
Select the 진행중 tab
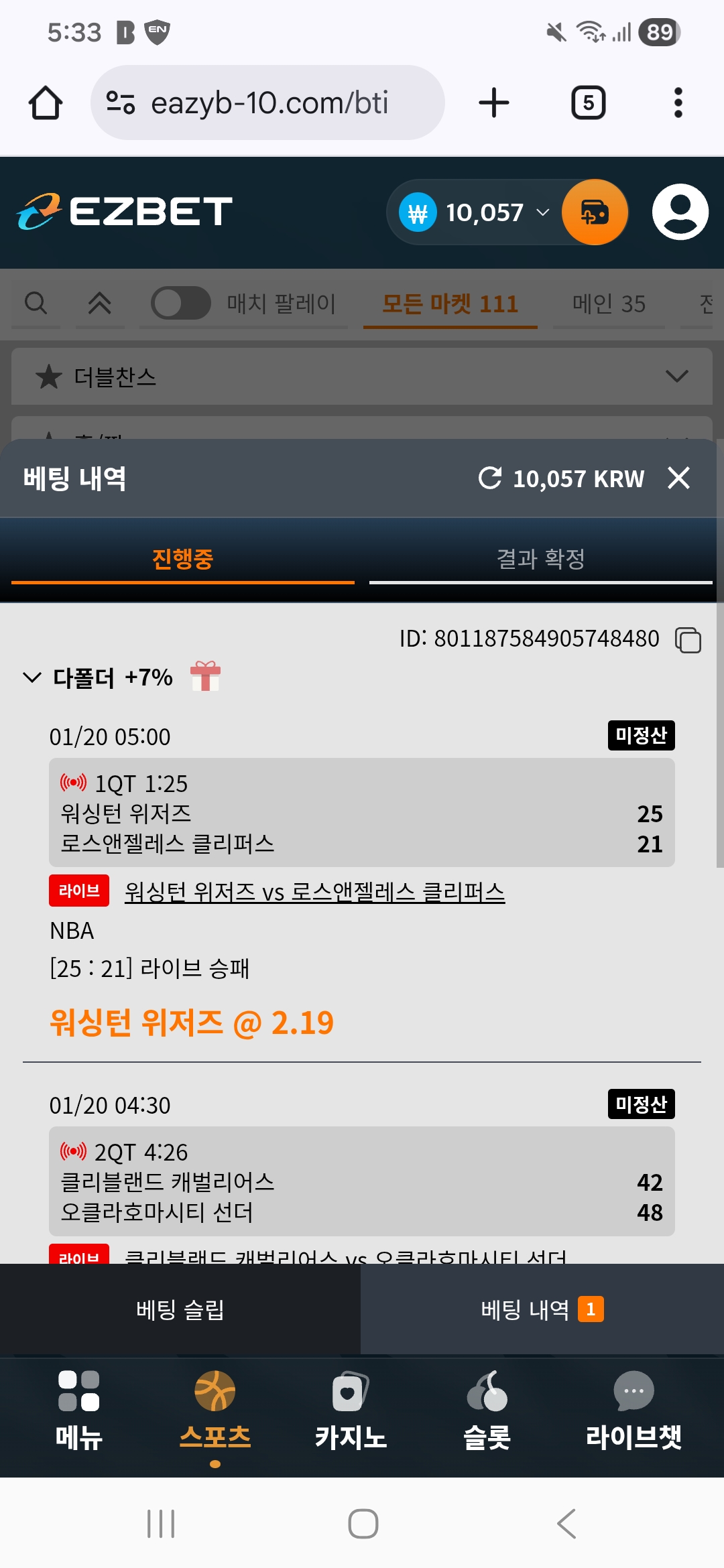click(x=182, y=559)
